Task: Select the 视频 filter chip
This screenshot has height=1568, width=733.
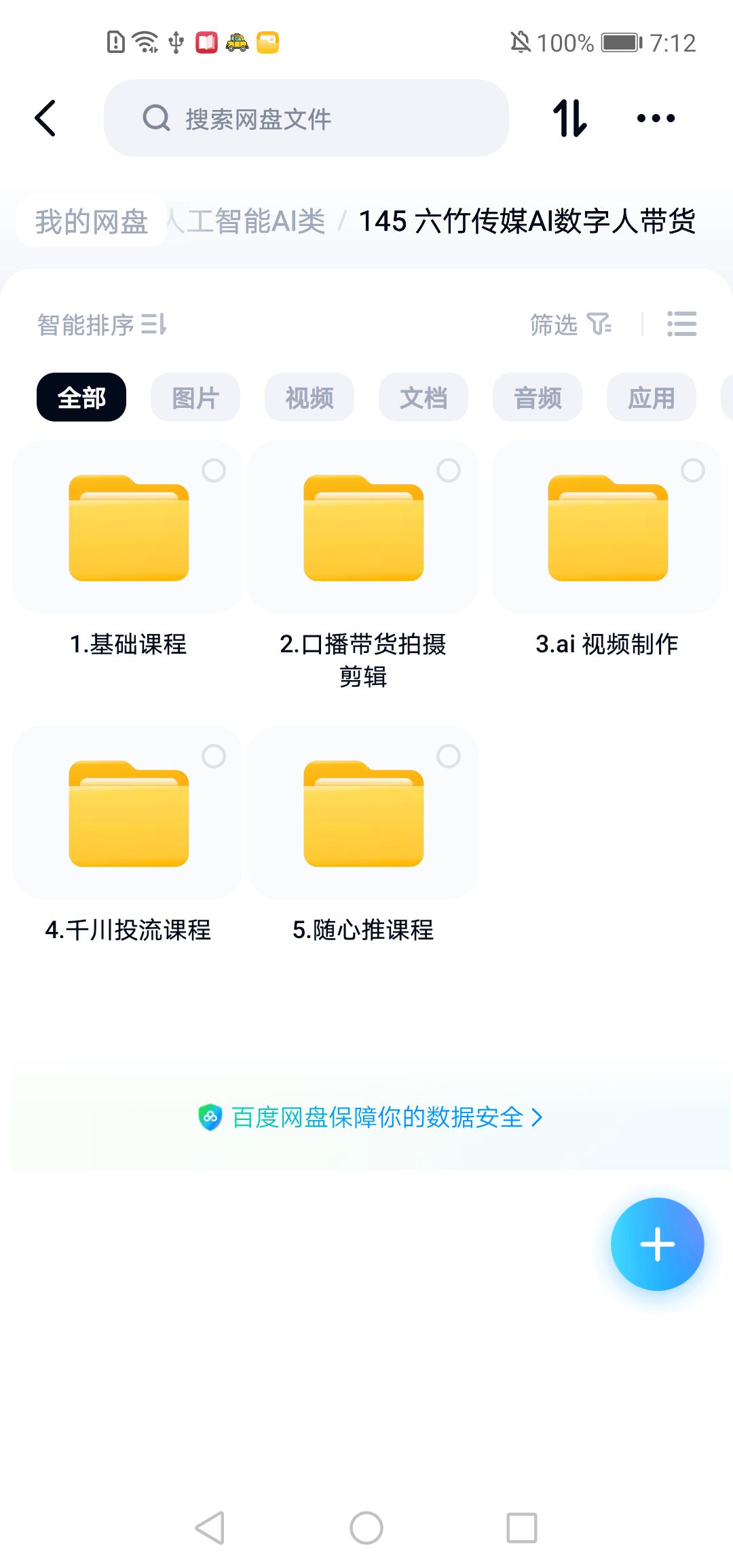Action: [x=309, y=398]
